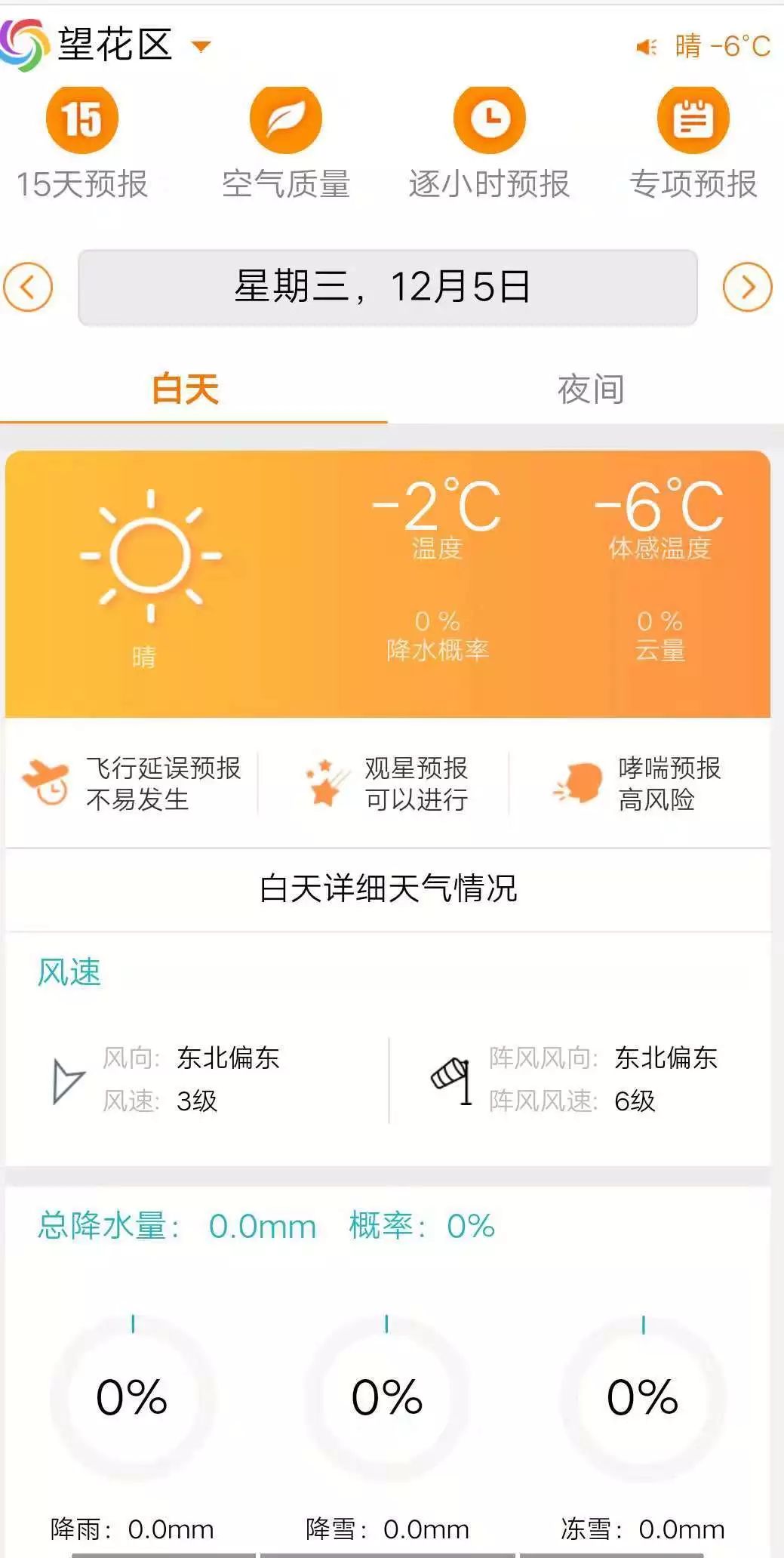
Task: Go to the next day with right arrow
Action: click(x=748, y=288)
